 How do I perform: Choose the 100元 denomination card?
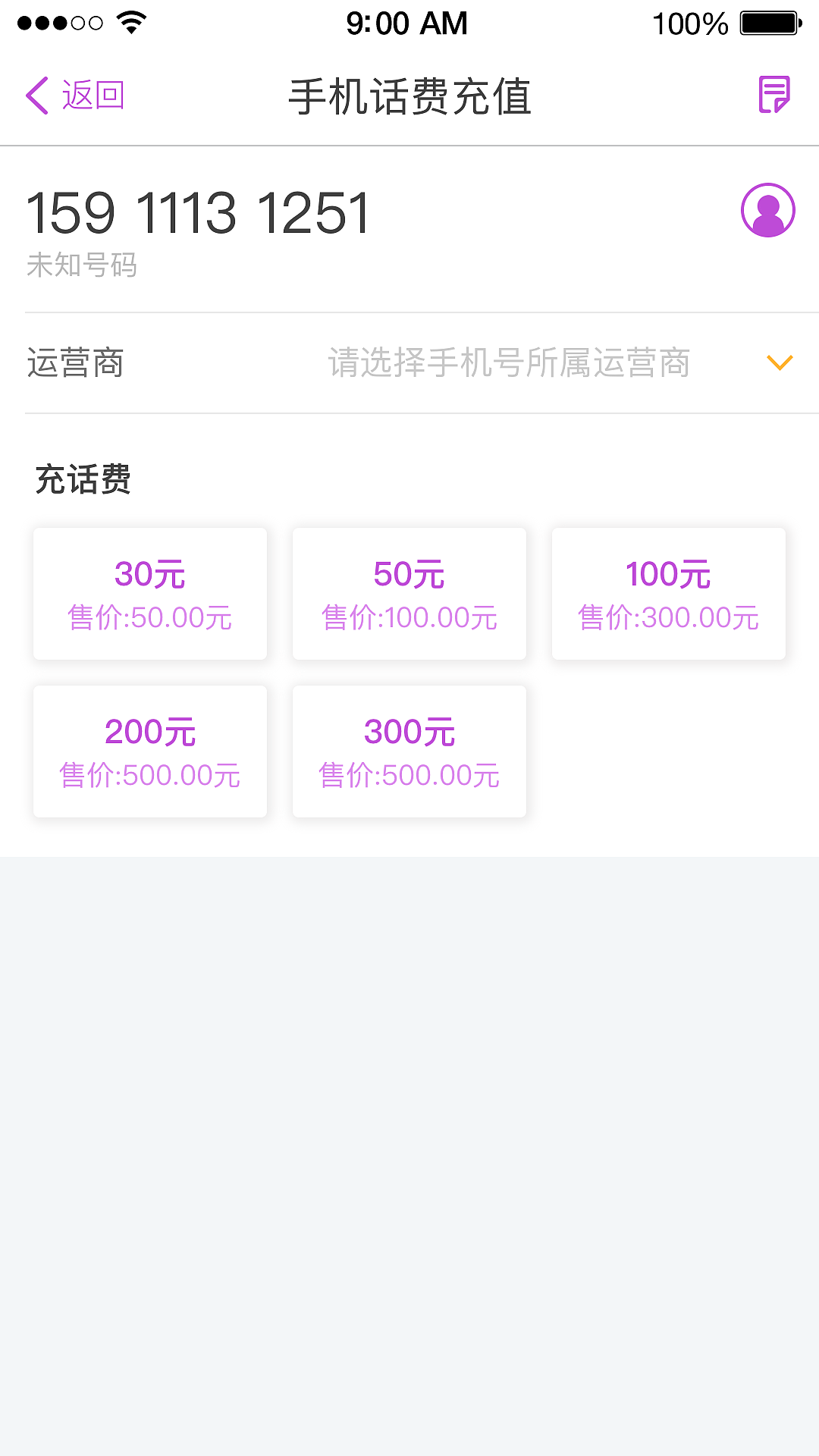click(x=668, y=593)
